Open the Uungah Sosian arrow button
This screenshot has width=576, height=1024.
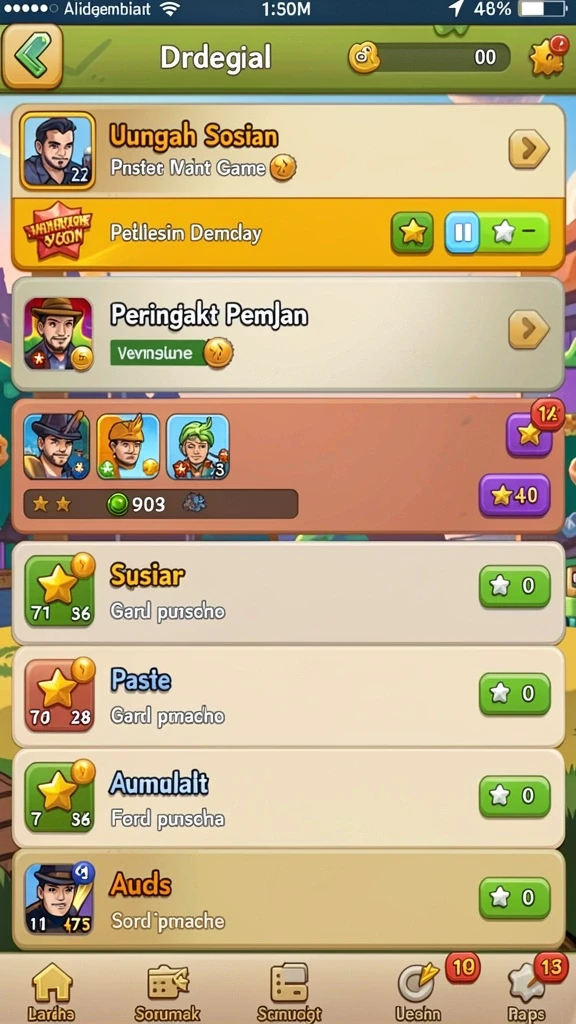pos(529,150)
